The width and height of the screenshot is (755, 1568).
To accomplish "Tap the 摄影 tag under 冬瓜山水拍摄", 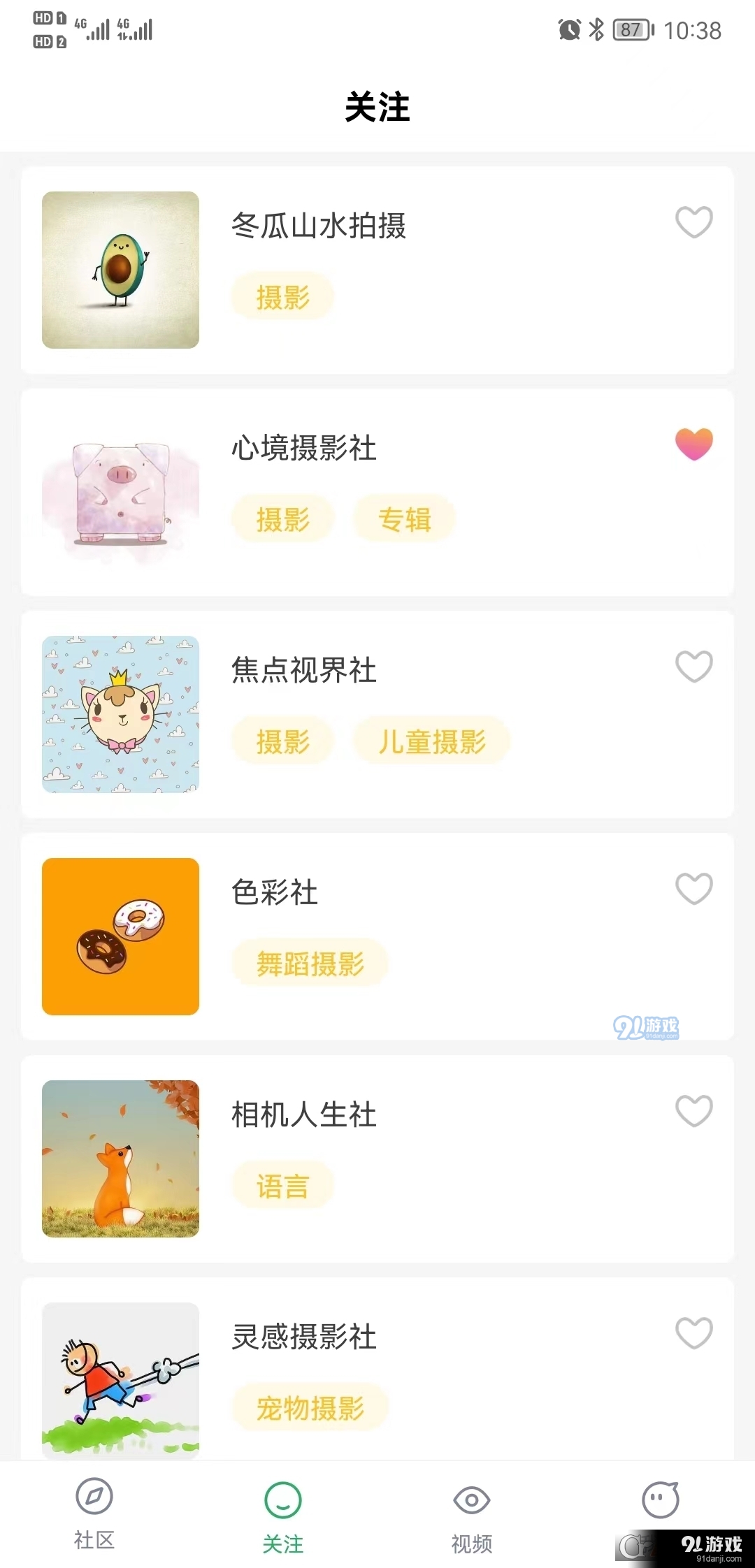I will (282, 296).
